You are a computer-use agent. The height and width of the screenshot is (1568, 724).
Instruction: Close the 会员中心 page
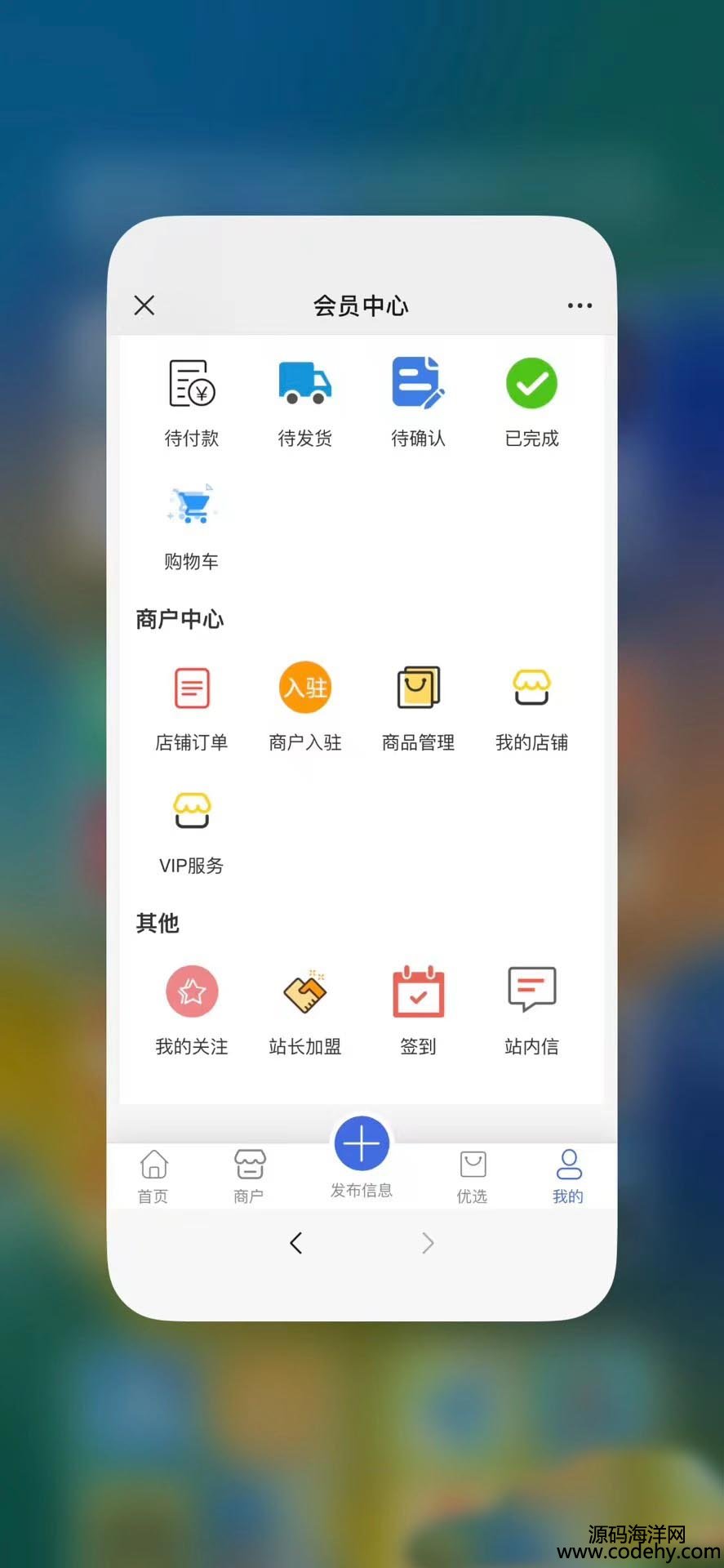(x=144, y=305)
